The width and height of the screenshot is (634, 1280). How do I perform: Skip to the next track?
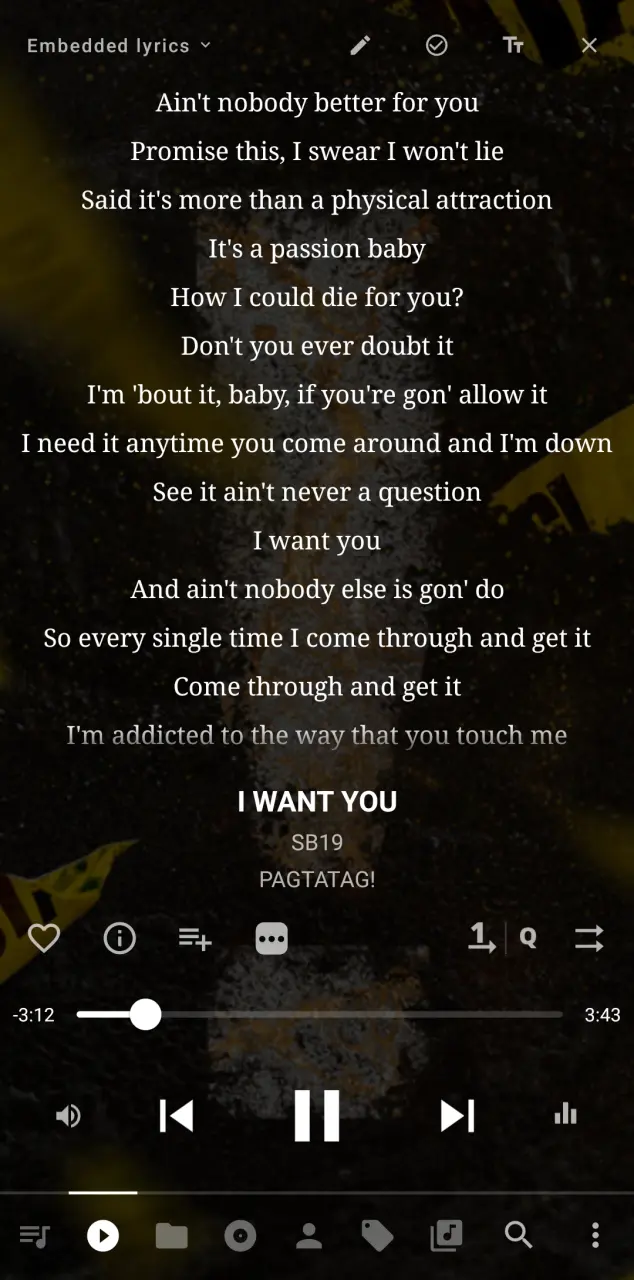[458, 1116]
